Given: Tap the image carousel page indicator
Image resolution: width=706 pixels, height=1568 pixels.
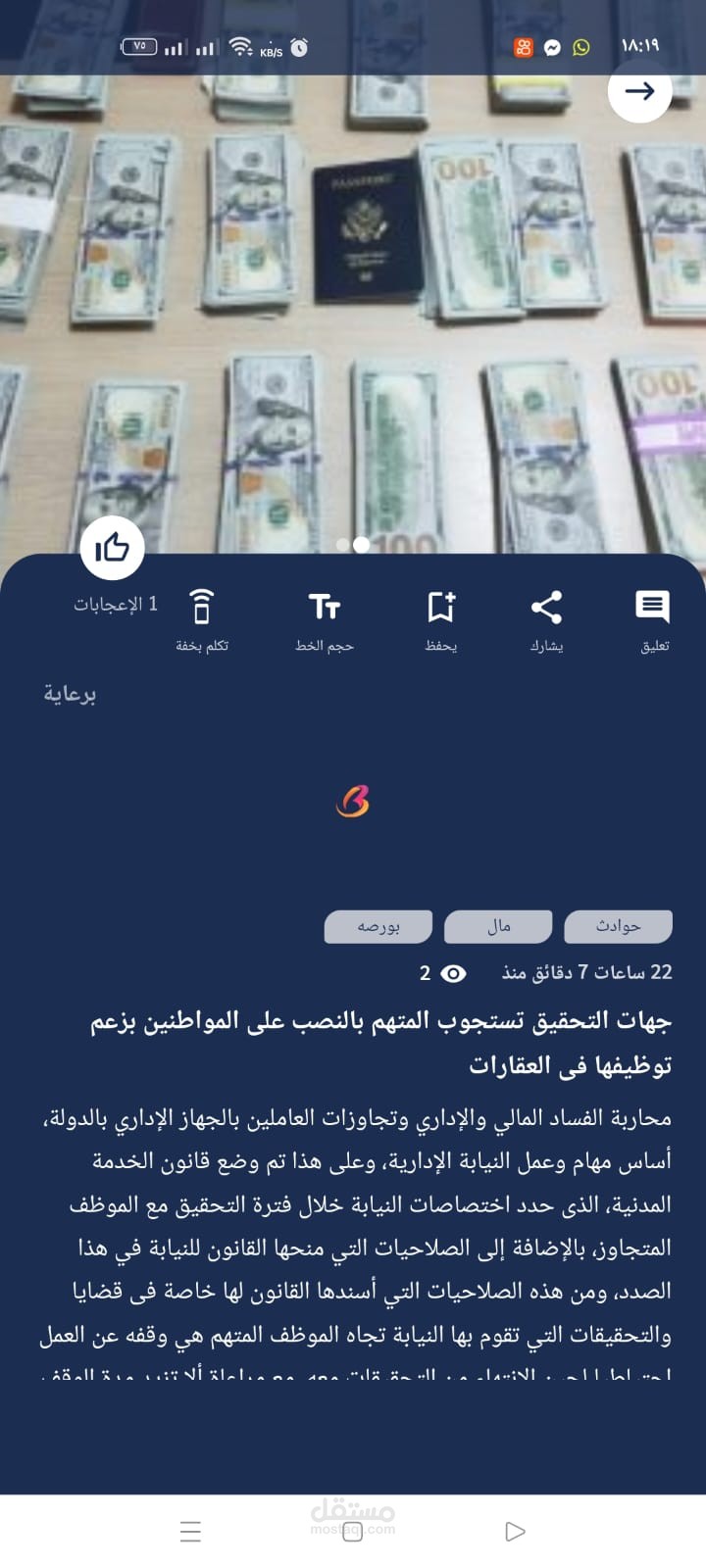Looking at the screenshot, I should [x=353, y=545].
